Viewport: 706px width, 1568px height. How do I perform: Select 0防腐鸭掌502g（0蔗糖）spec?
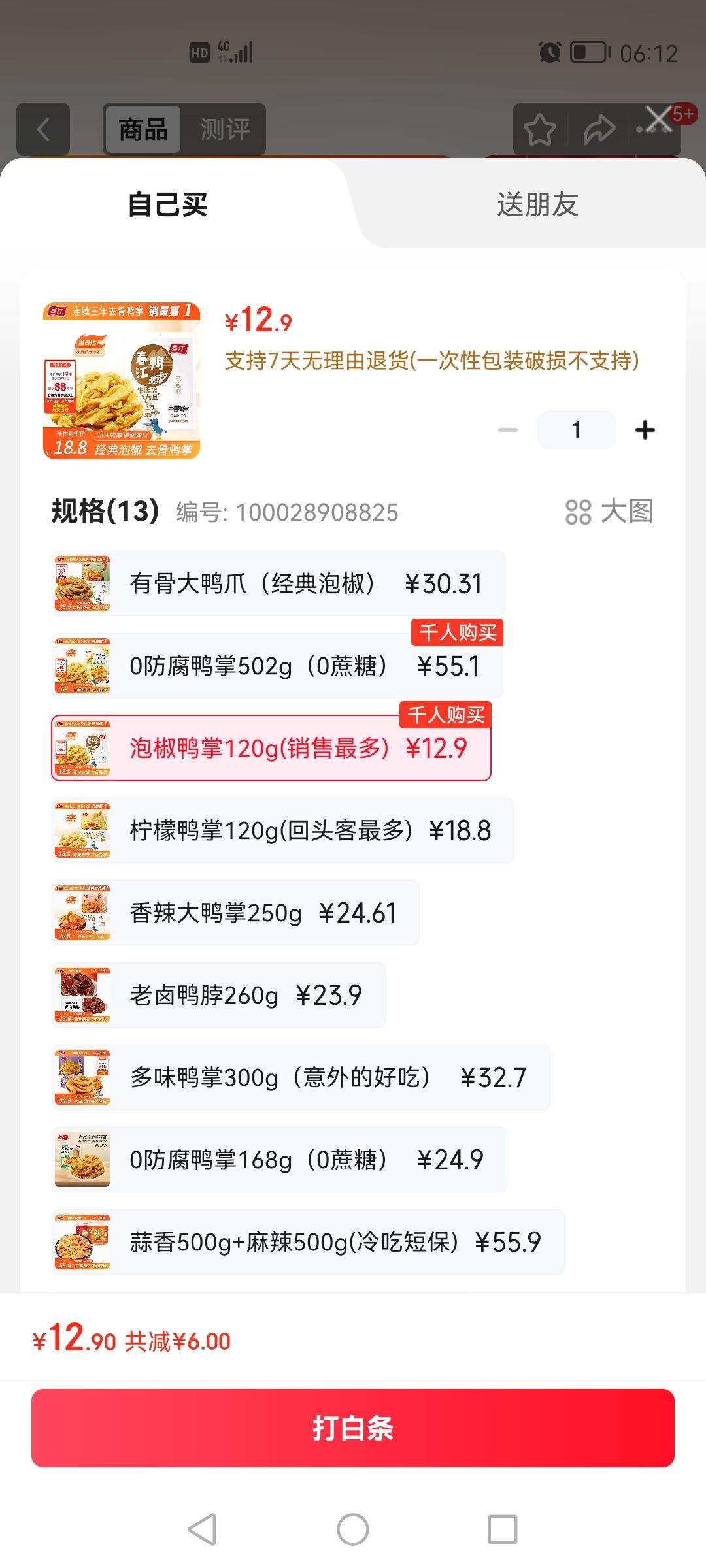coord(277,666)
